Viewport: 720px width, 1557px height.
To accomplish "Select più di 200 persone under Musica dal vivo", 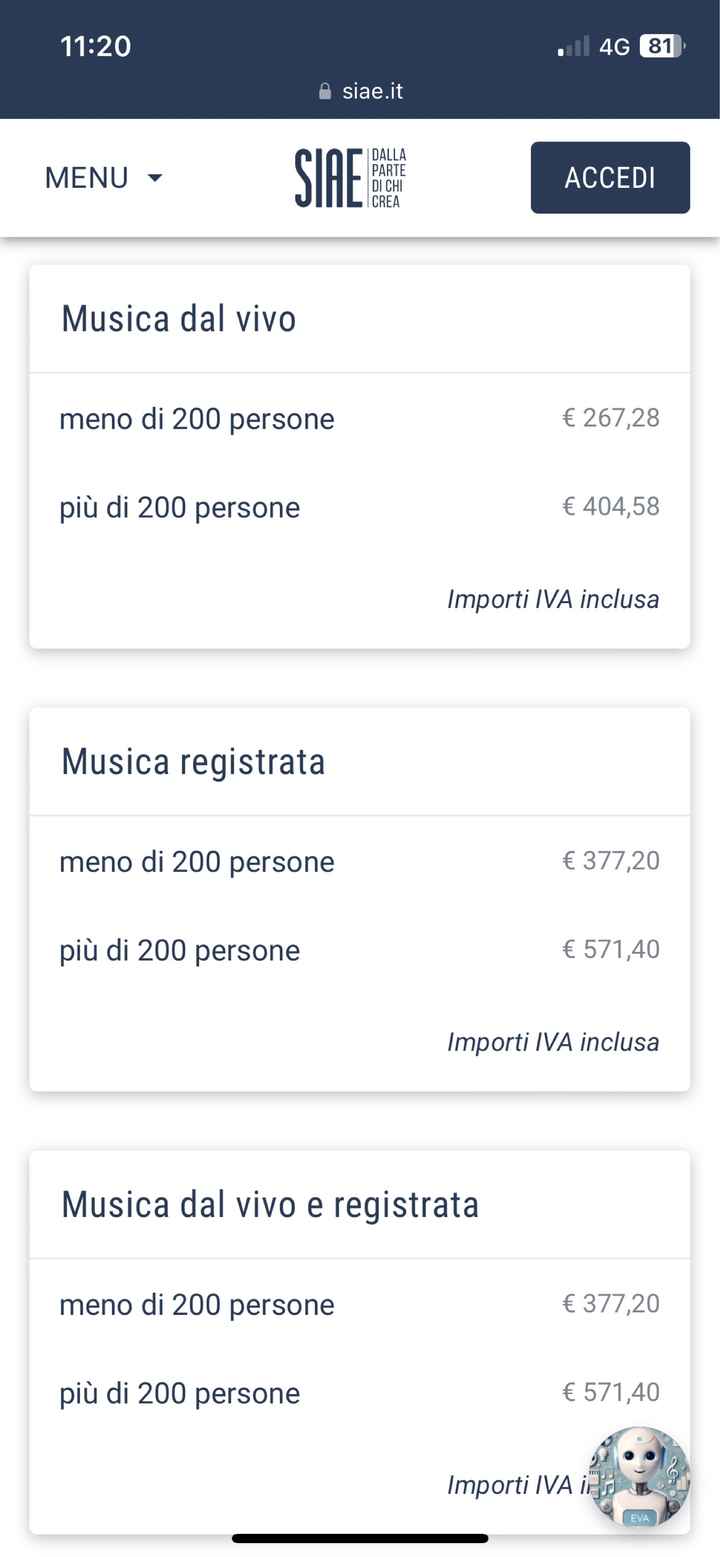I will pos(179,507).
